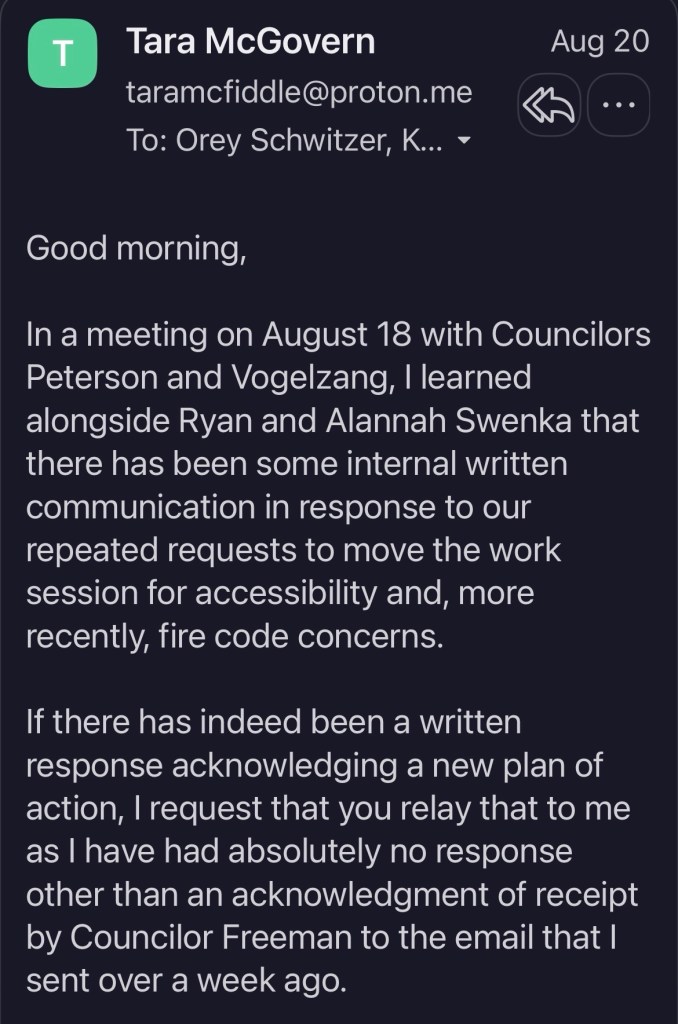
Task: Open the three-dot more options menu
Action: (x=618, y=105)
